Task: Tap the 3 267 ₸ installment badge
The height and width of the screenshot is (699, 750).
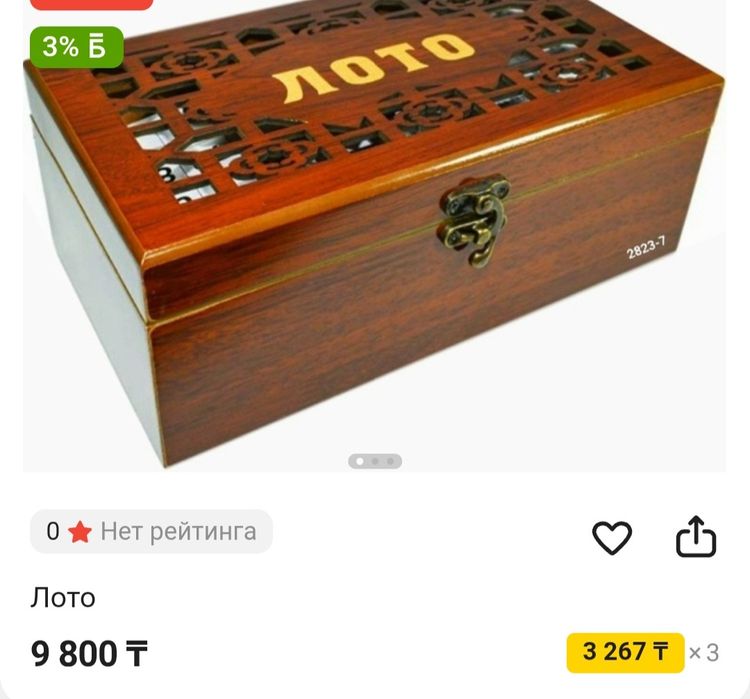Action: 626,652
